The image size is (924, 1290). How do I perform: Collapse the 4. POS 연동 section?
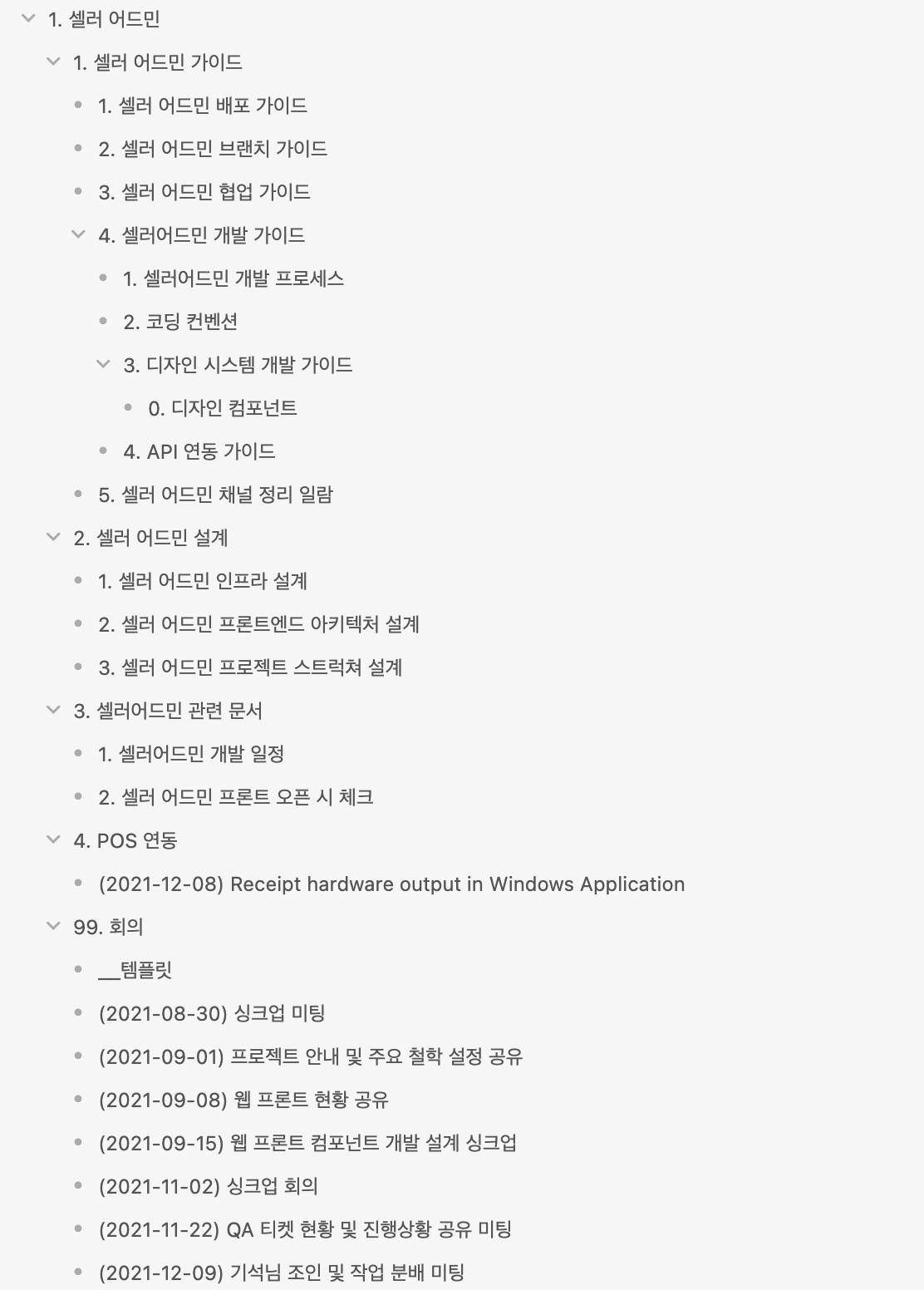point(52,839)
